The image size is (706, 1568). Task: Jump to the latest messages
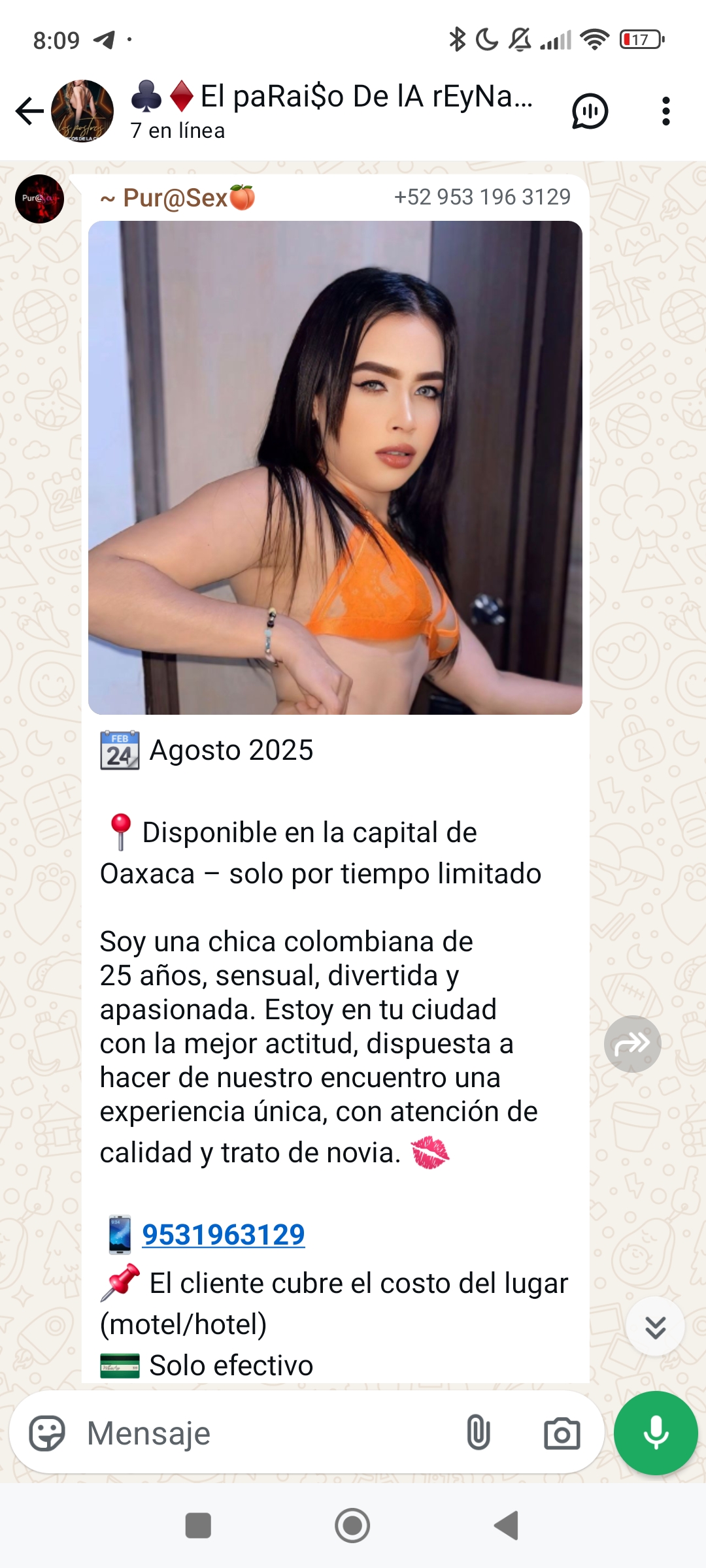coord(655,1327)
